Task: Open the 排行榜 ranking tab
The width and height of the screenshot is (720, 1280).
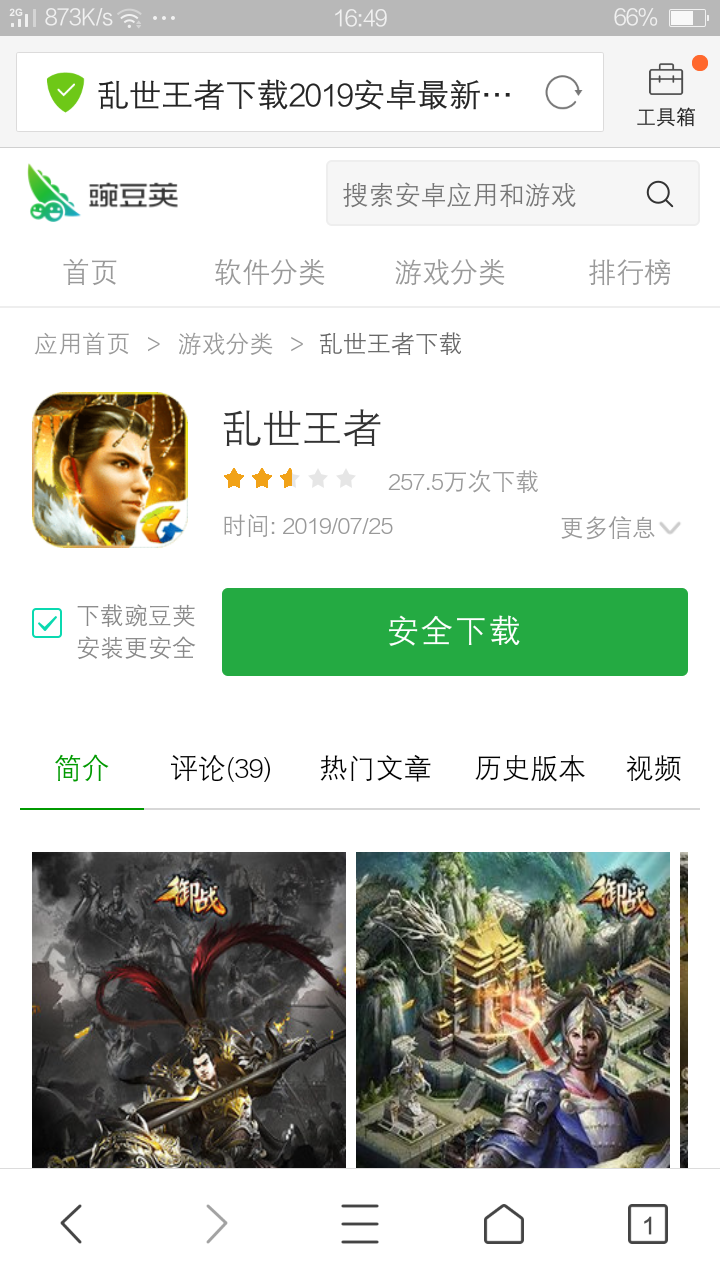Action: 630,272
